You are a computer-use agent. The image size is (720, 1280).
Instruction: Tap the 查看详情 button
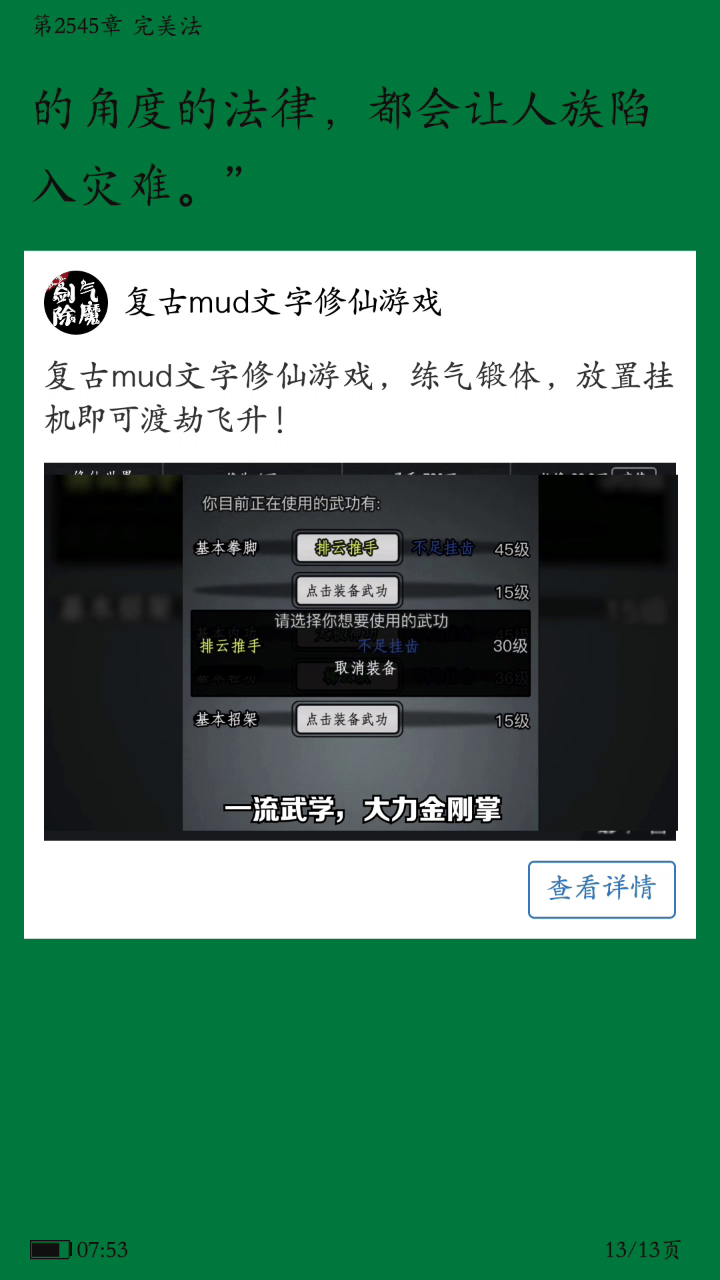[601, 889]
